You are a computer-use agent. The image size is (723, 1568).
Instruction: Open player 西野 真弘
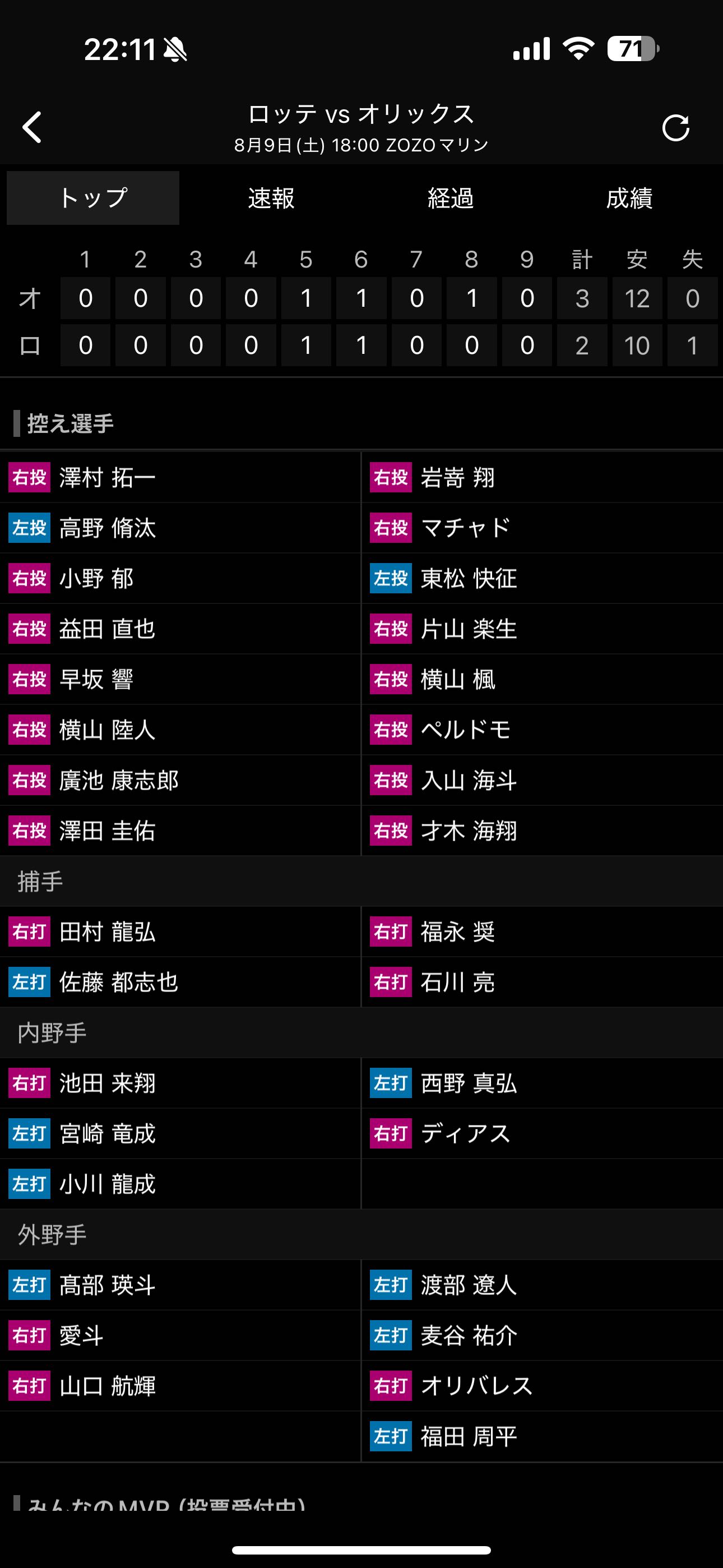tap(469, 1083)
